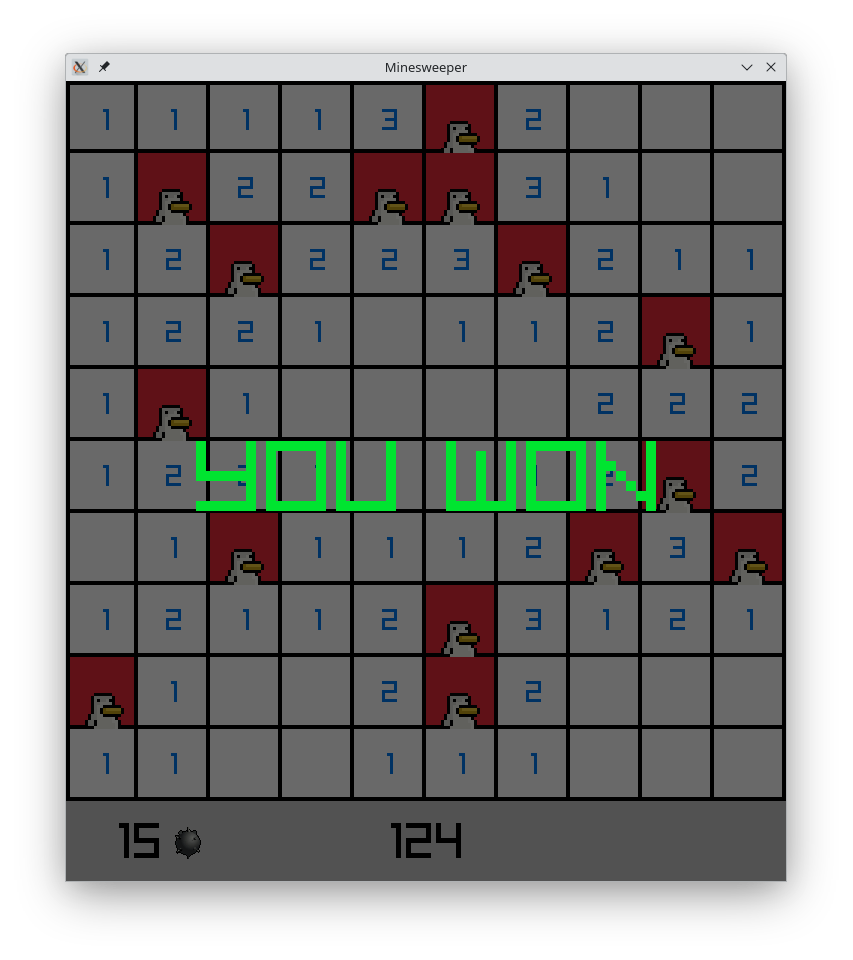Minimize the Minesweeper window

(746, 67)
